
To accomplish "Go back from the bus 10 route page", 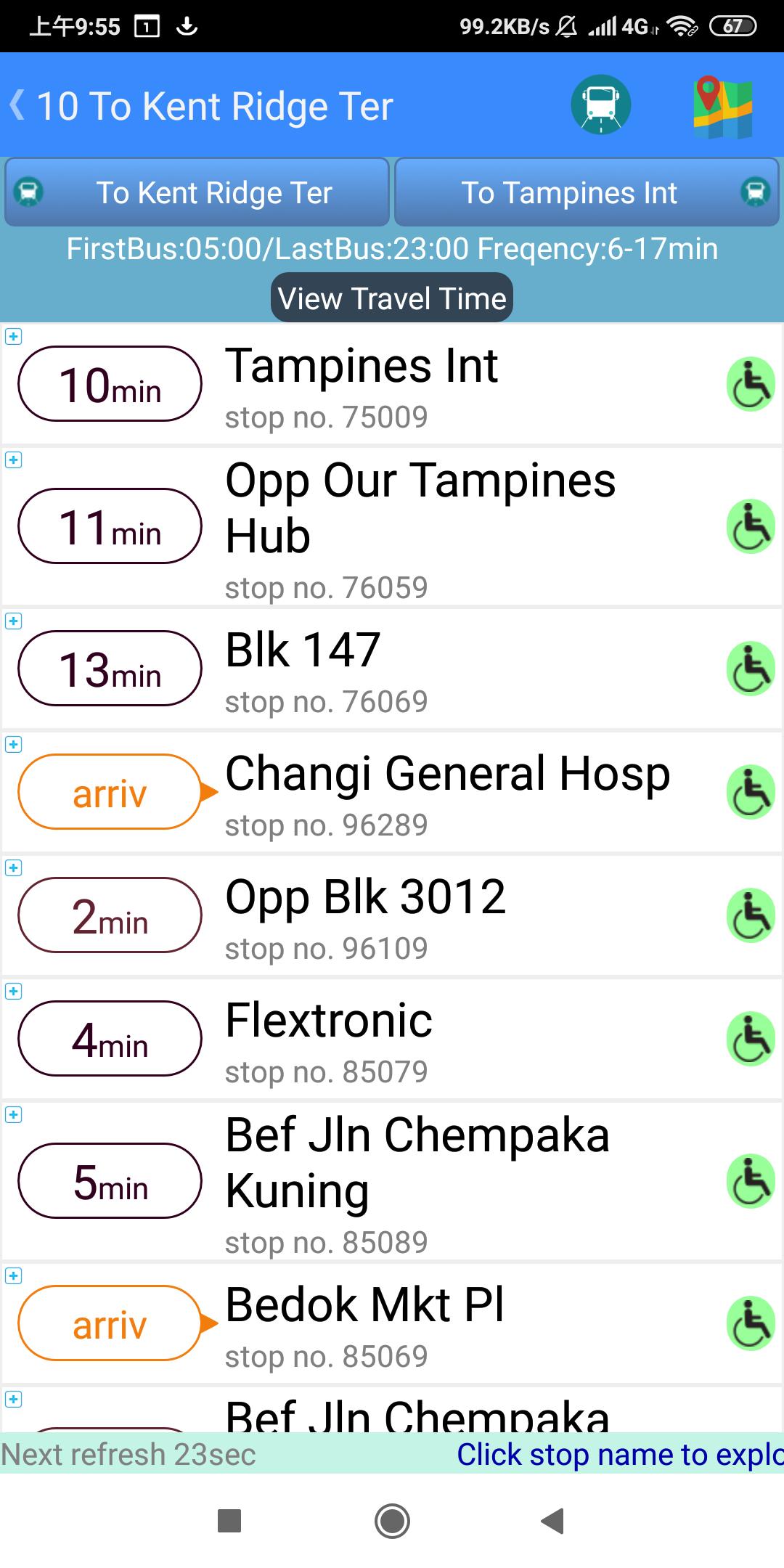I will tap(19, 106).
